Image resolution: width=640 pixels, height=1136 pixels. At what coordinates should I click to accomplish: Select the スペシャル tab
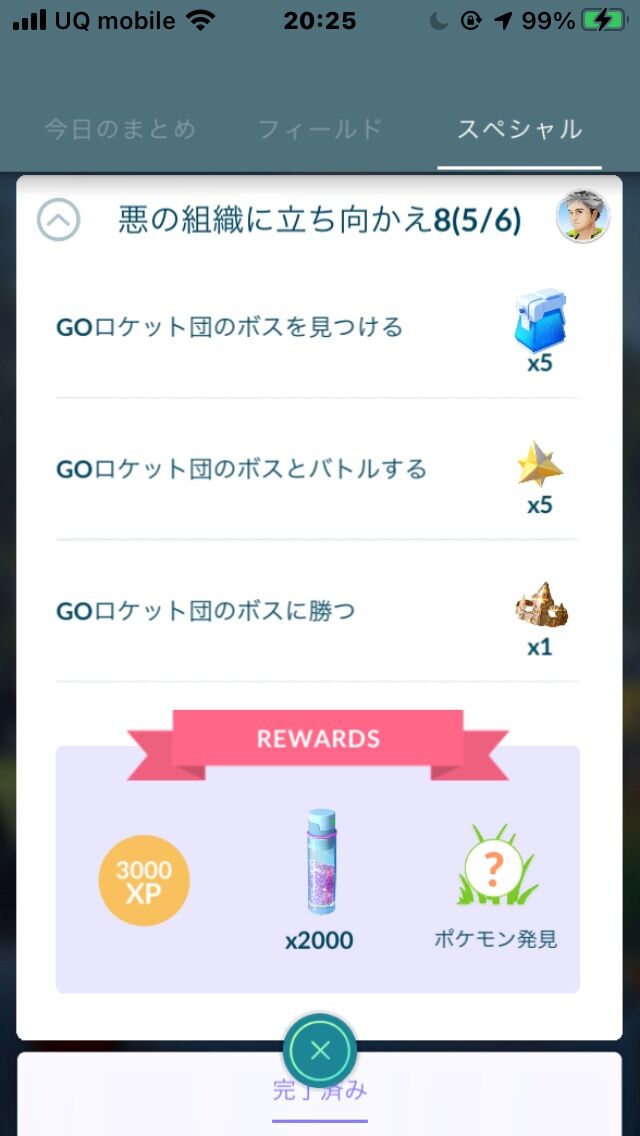[x=519, y=129]
